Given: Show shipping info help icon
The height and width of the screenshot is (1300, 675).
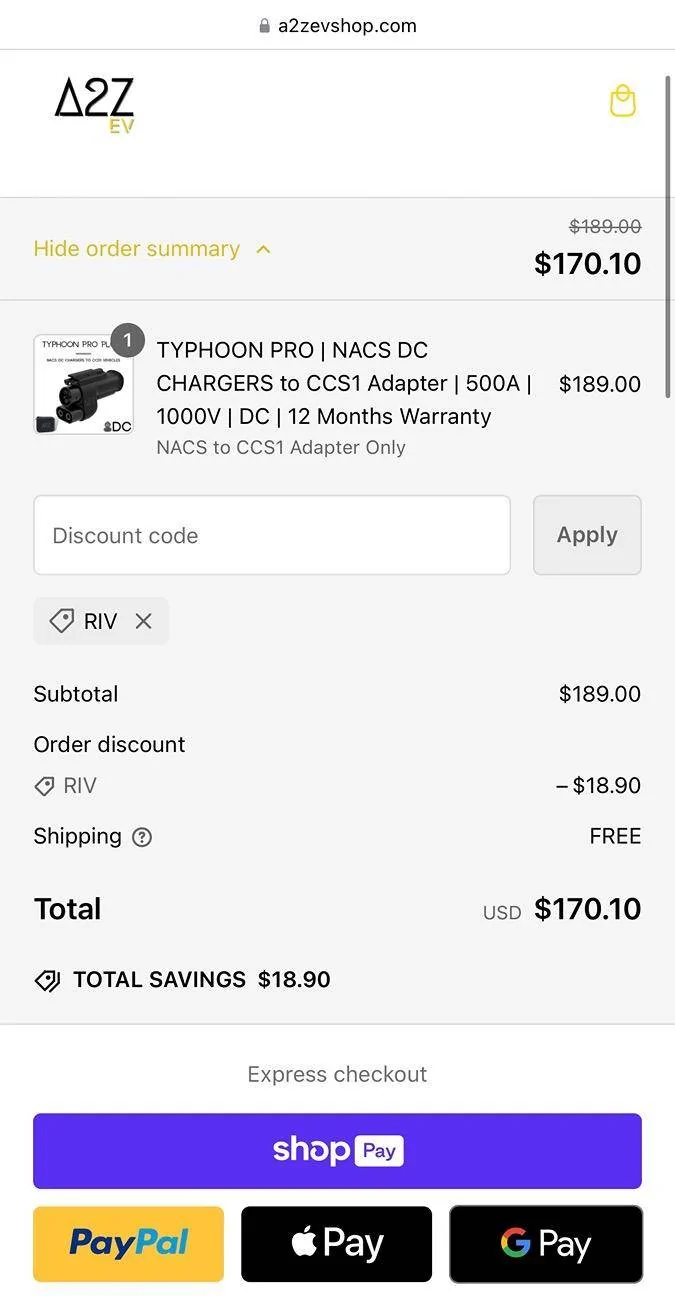Looking at the screenshot, I should tap(142, 837).
